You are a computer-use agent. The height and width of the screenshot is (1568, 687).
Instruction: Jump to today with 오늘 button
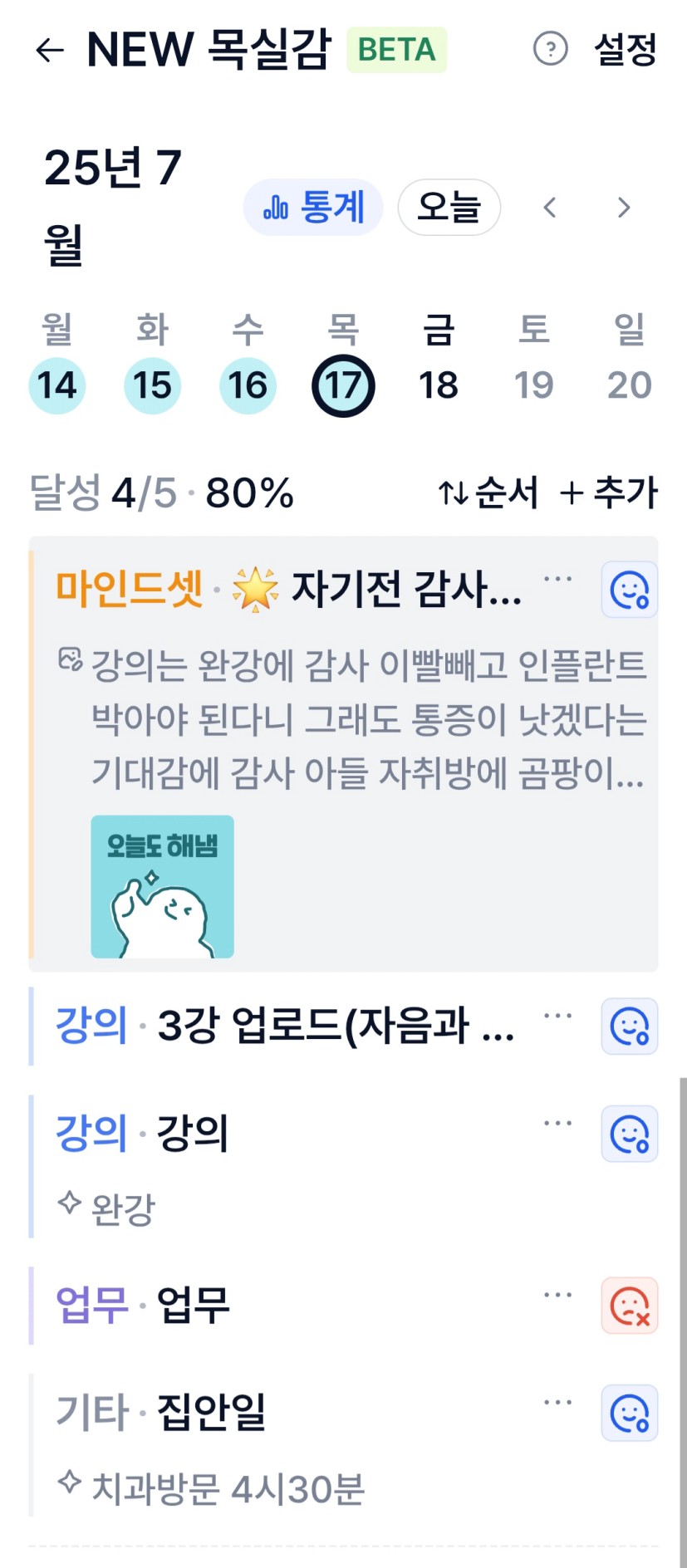[449, 207]
